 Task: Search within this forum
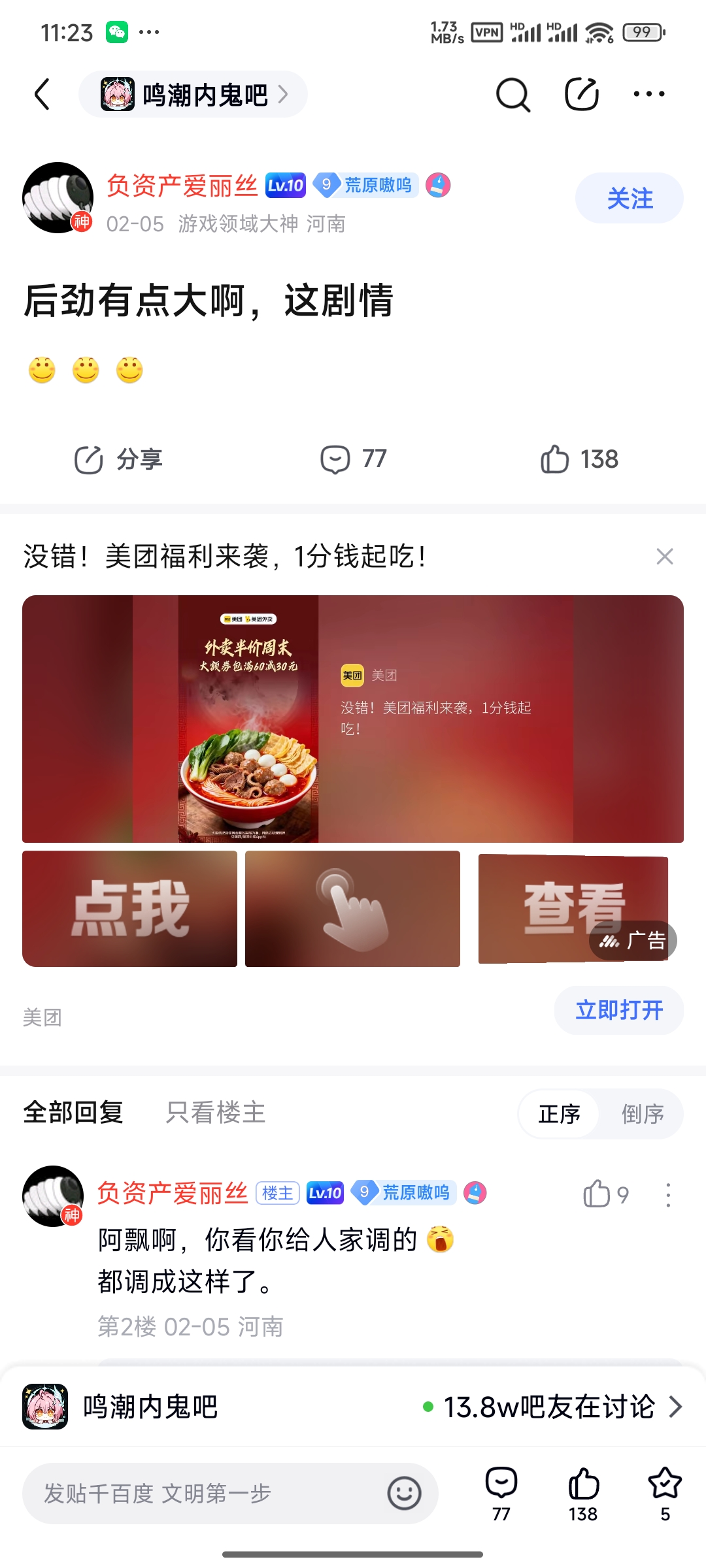click(x=513, y=95)
